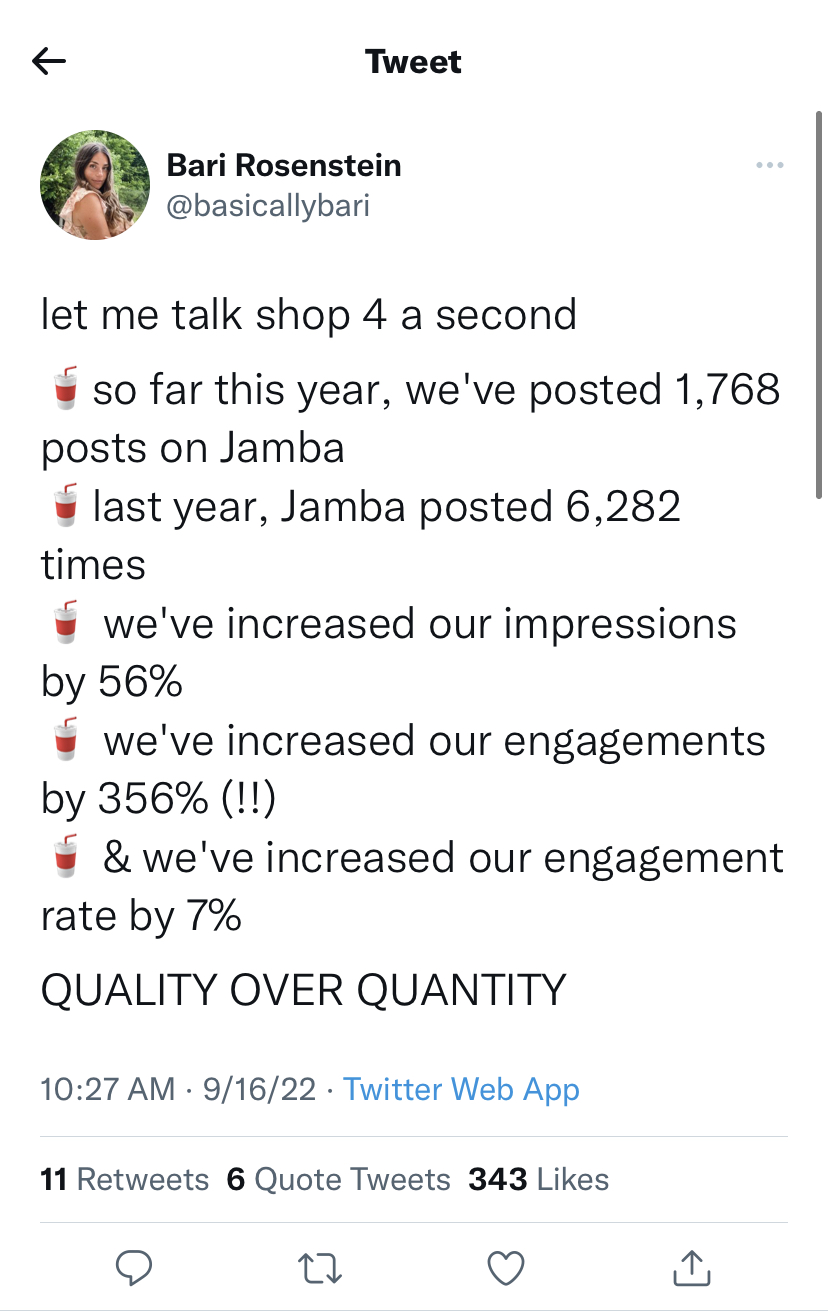Viewport: 828px width, 1316px height.
Task: See who gave 343 Likes
Action: click(x=538, y=1179)
